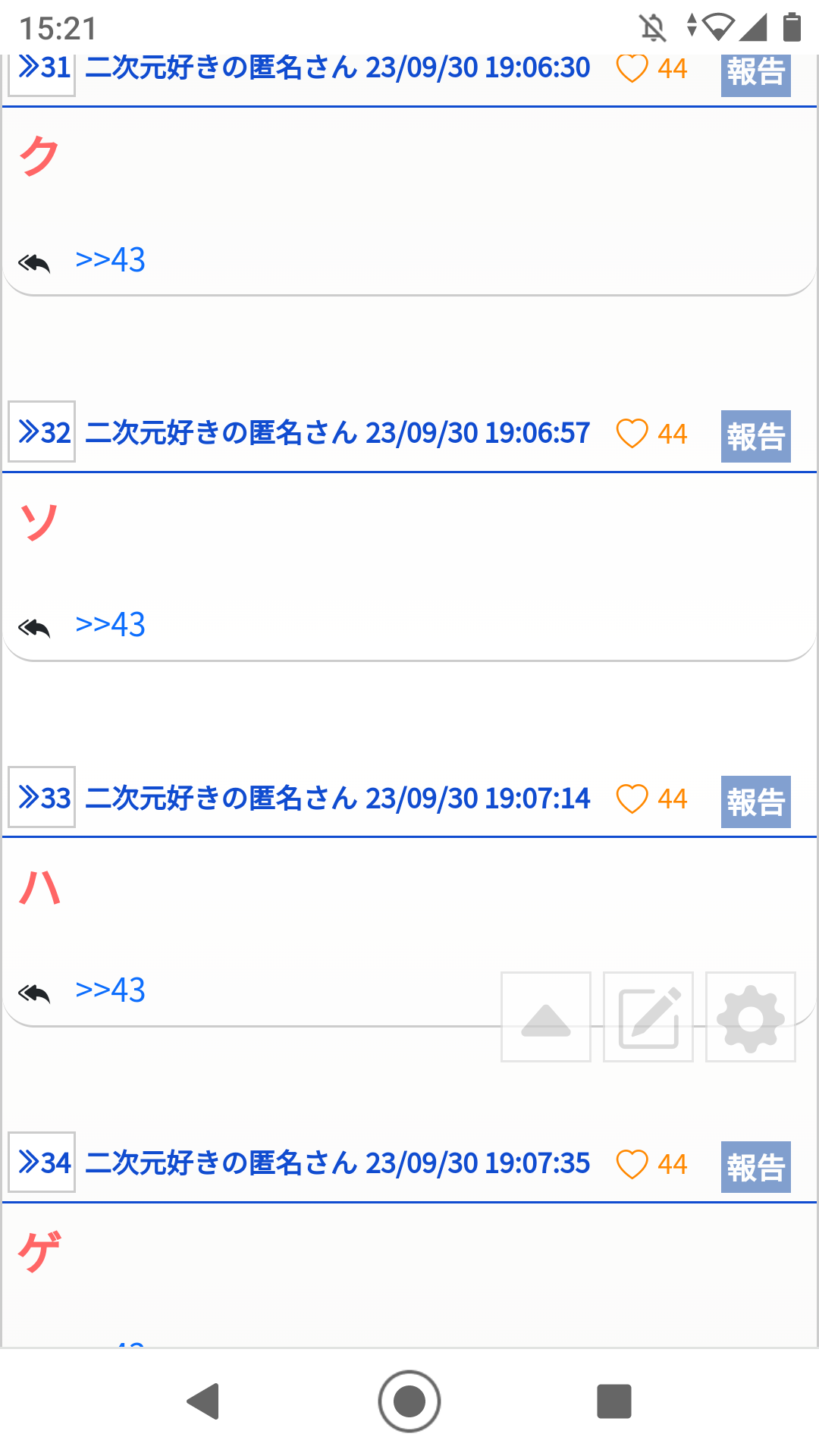Tap 報告 on post 34
This screenshot has width=819, height=1456.
coord(755,1167)
